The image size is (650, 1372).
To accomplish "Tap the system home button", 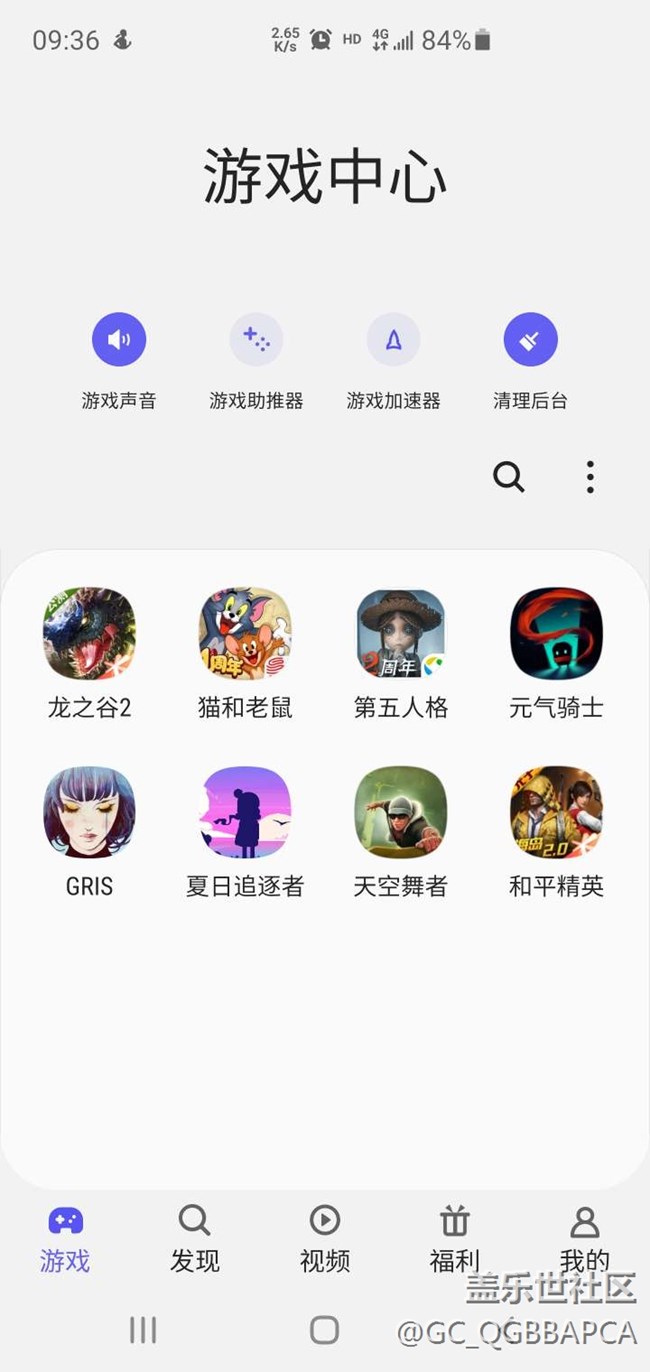I will pyautogui.click(x=324, y=1329).
